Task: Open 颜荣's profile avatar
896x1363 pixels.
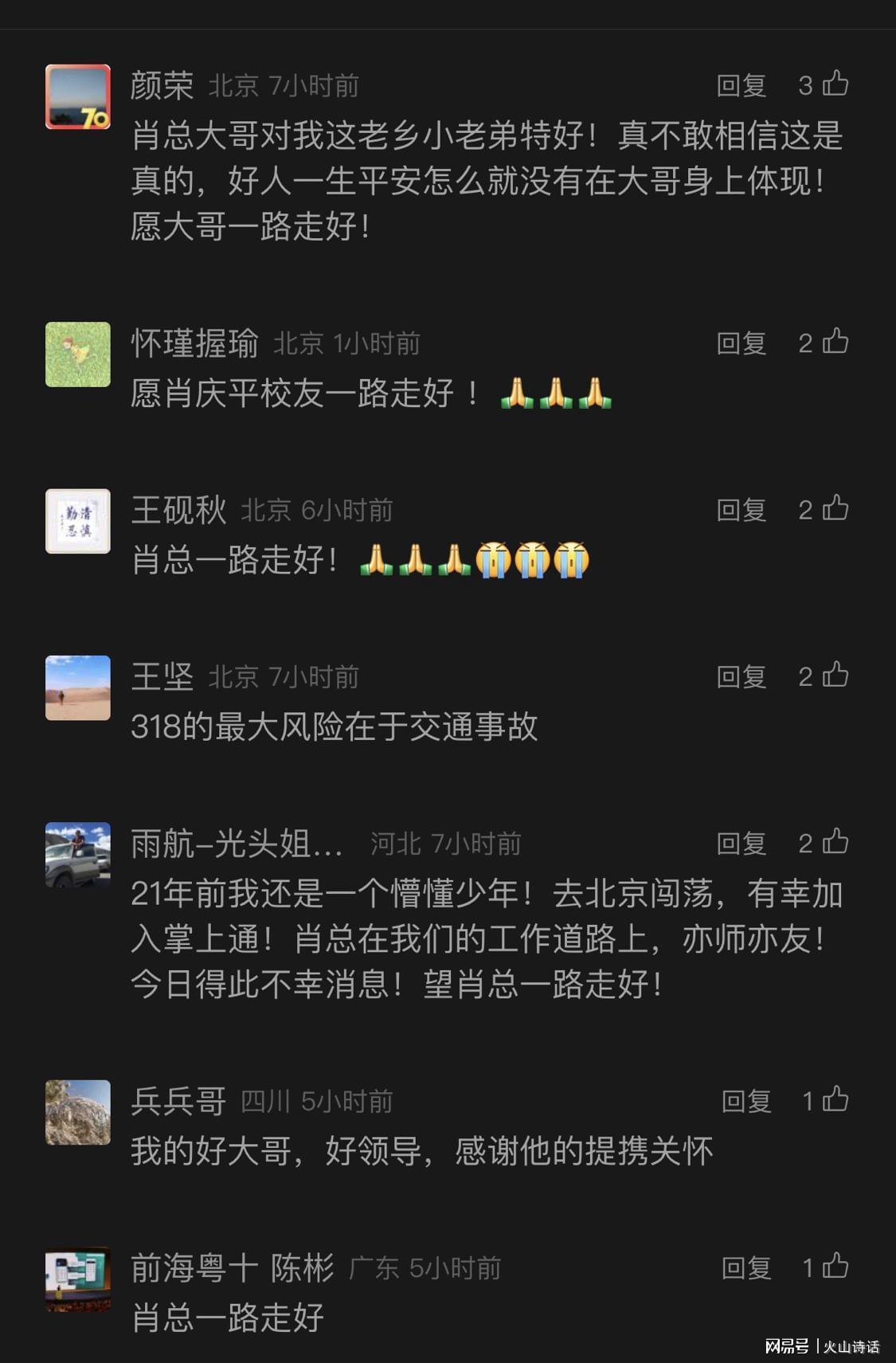Action: [78, 97]
